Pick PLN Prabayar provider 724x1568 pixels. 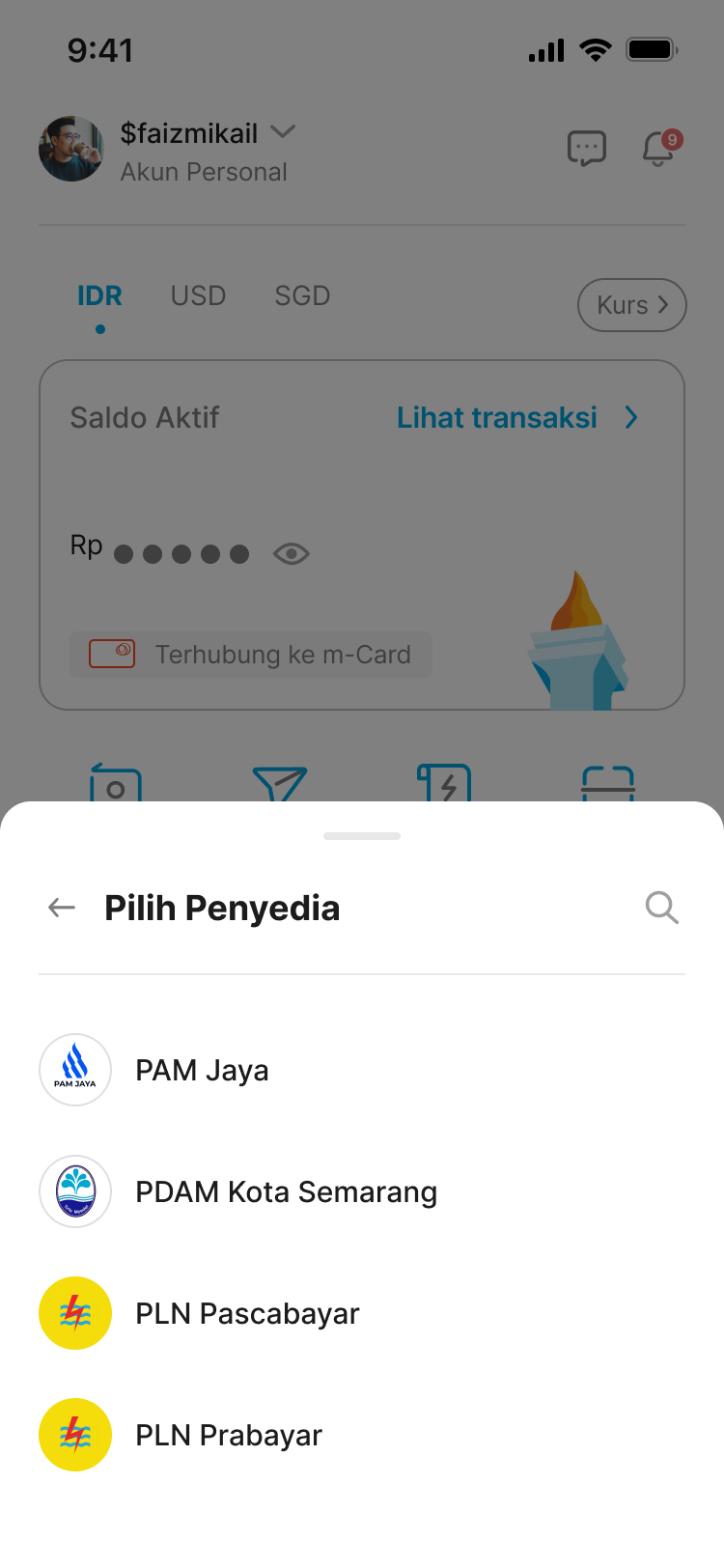[x=229, y=1435]
